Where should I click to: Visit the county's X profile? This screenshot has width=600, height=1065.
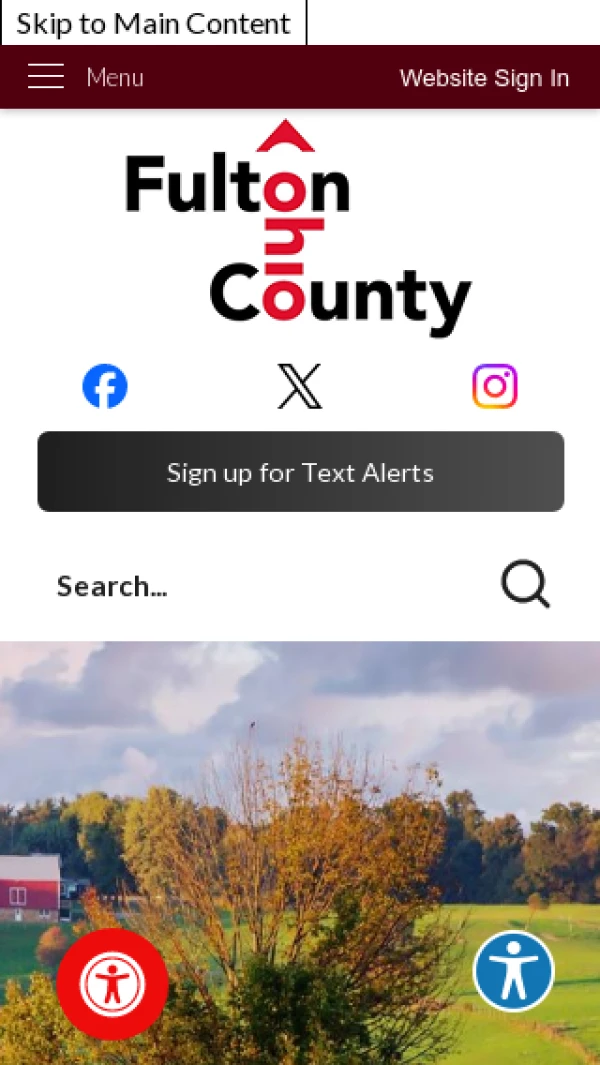(300, 386)
